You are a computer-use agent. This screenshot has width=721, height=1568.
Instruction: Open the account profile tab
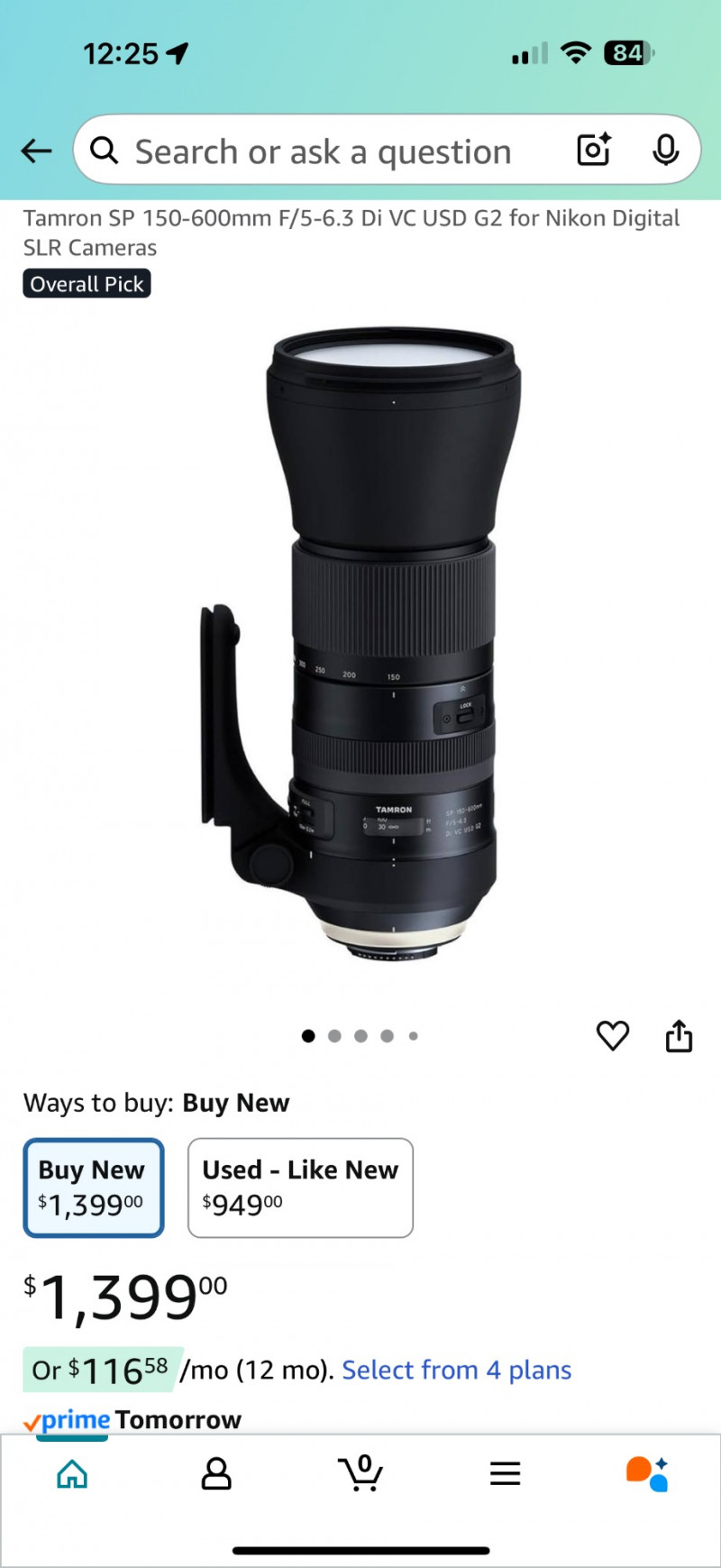coord(216,1474)
